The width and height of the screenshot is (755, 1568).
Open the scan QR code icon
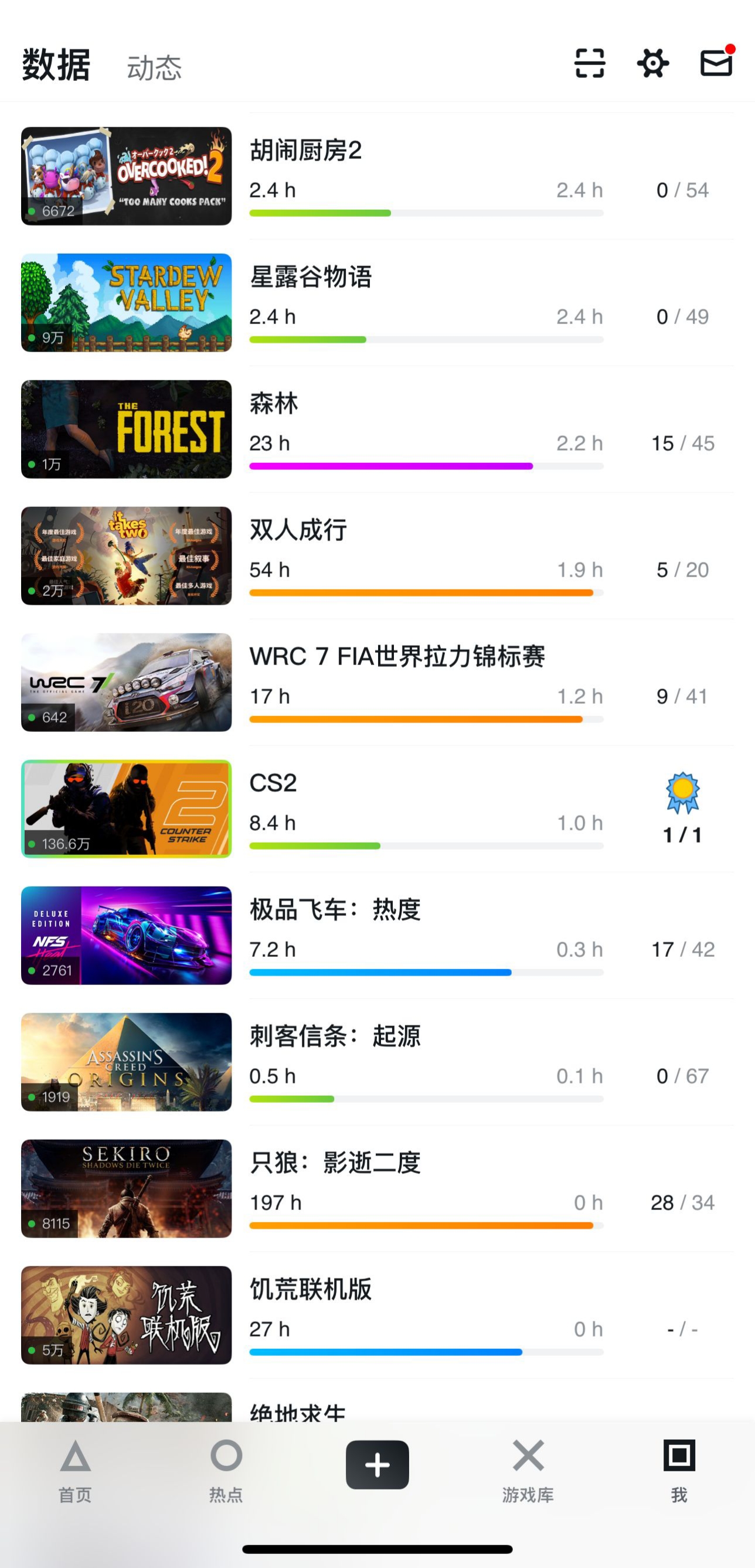tap(589, 63)
